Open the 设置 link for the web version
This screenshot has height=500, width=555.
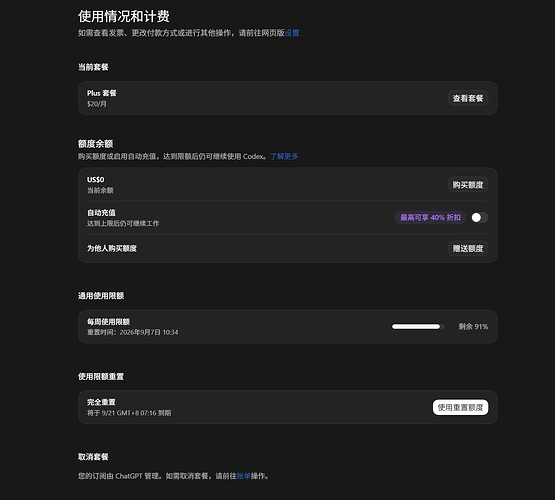tap(292, 33)
